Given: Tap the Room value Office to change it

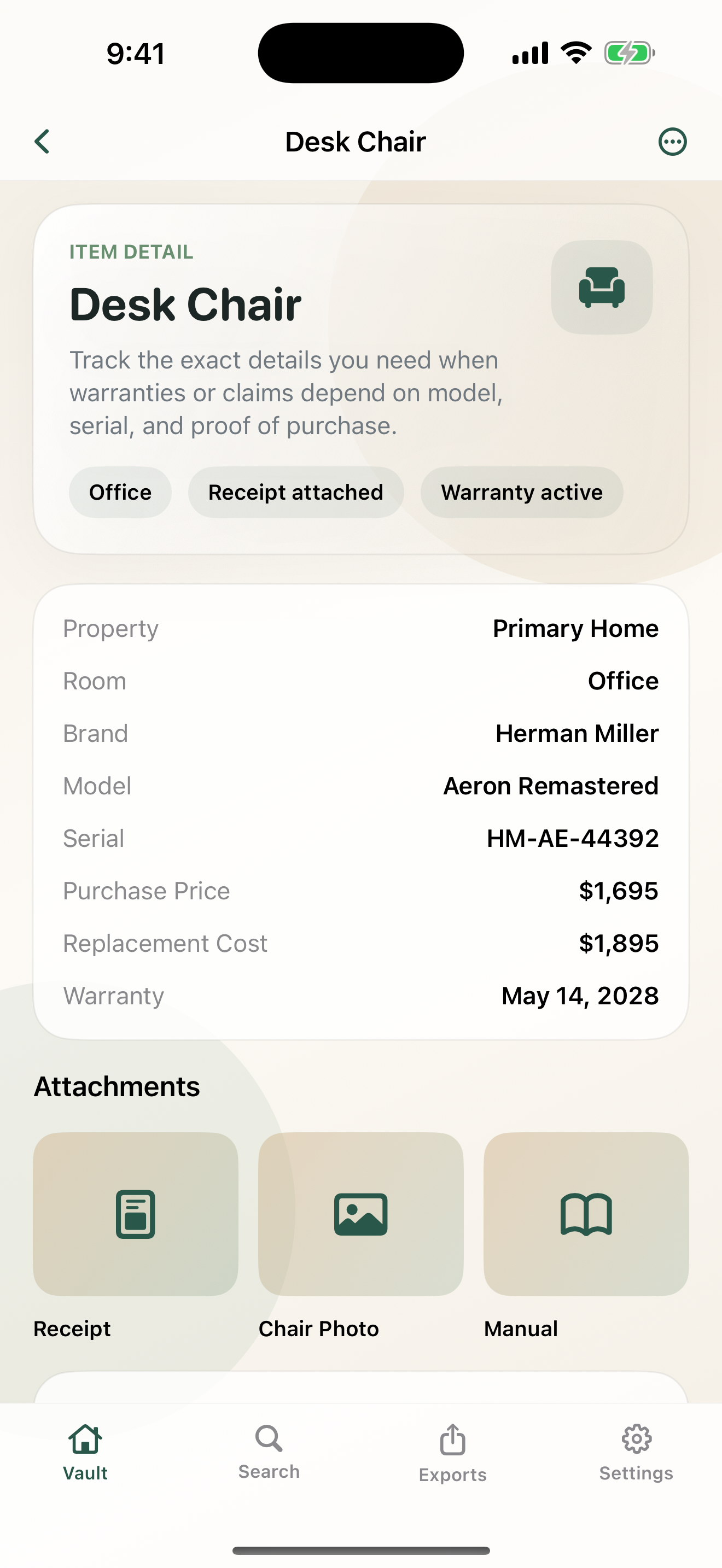Looking at the screenshot, I should 622,681.
